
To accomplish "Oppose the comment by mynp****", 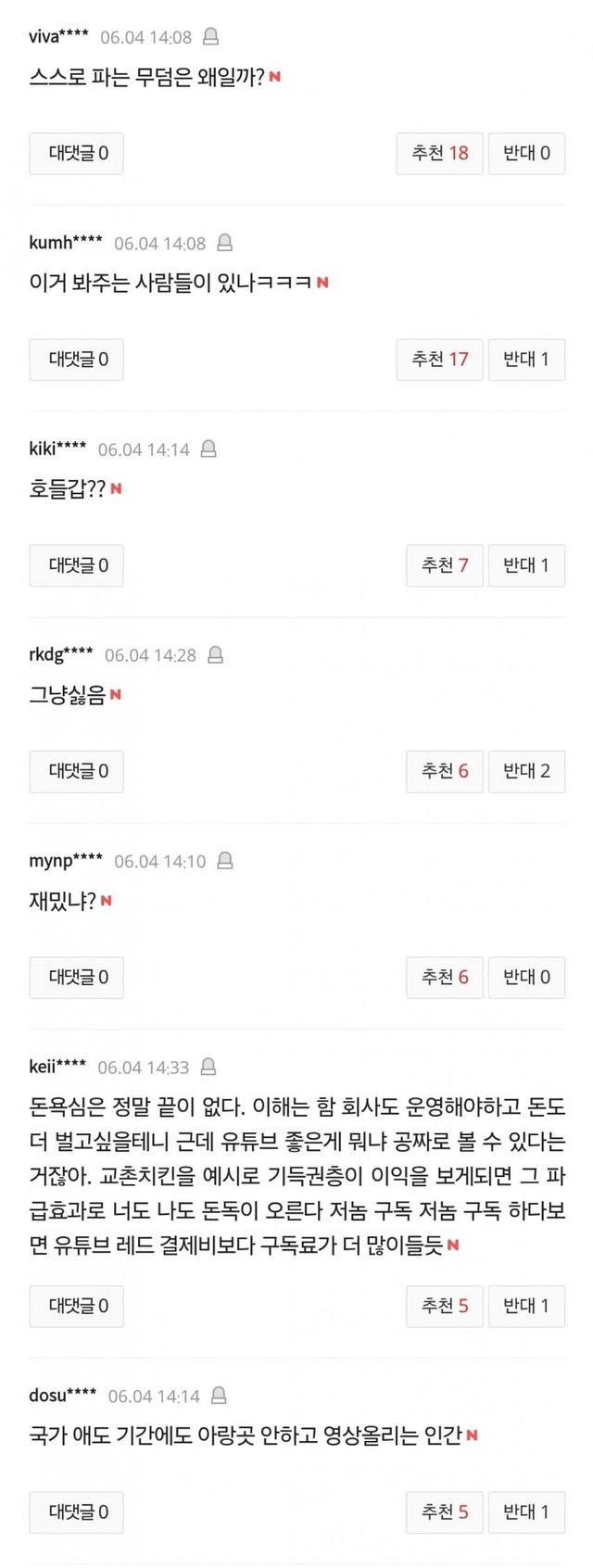I will (526, 977).
